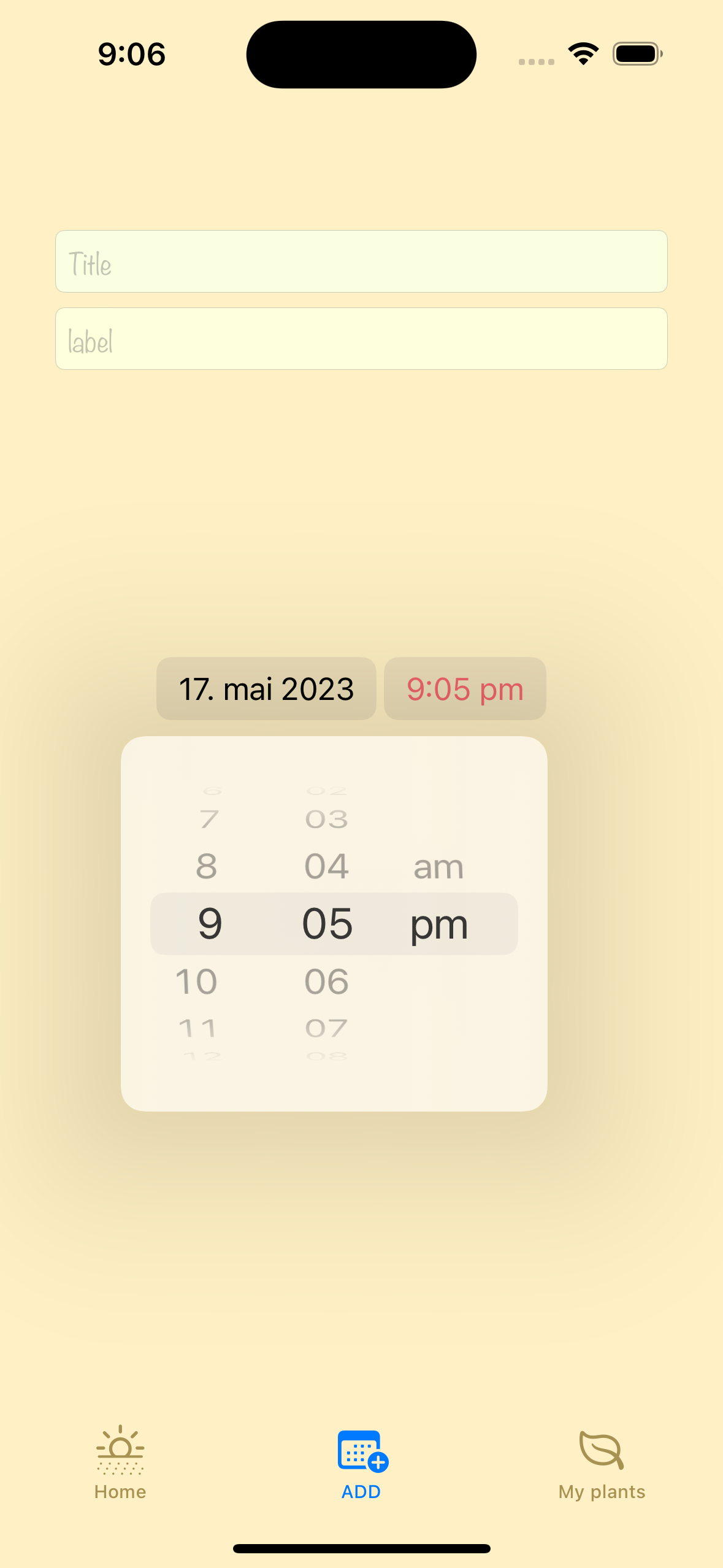Switch to the Home tab
Image resolution: width=723 pixels, height=1568 pixels.
[120, 1463]
